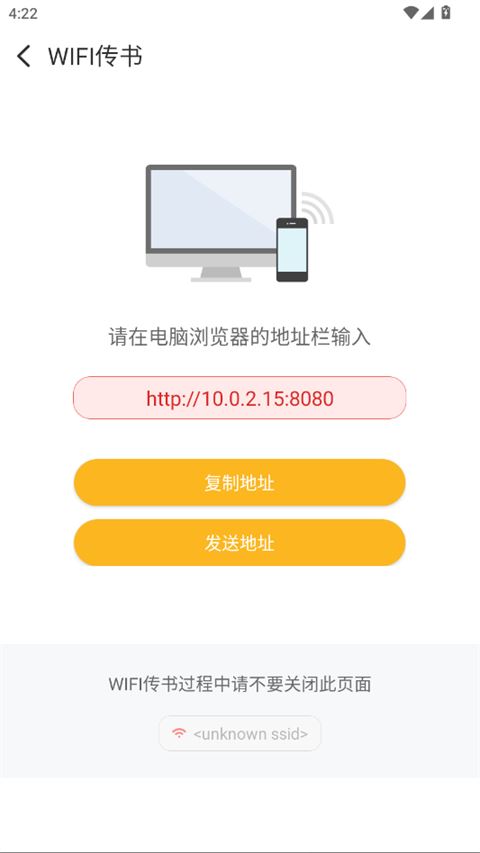Tap the 复制地址 button
The height and width of the screenshot is (853, 480).
click(x=239, y=483)
